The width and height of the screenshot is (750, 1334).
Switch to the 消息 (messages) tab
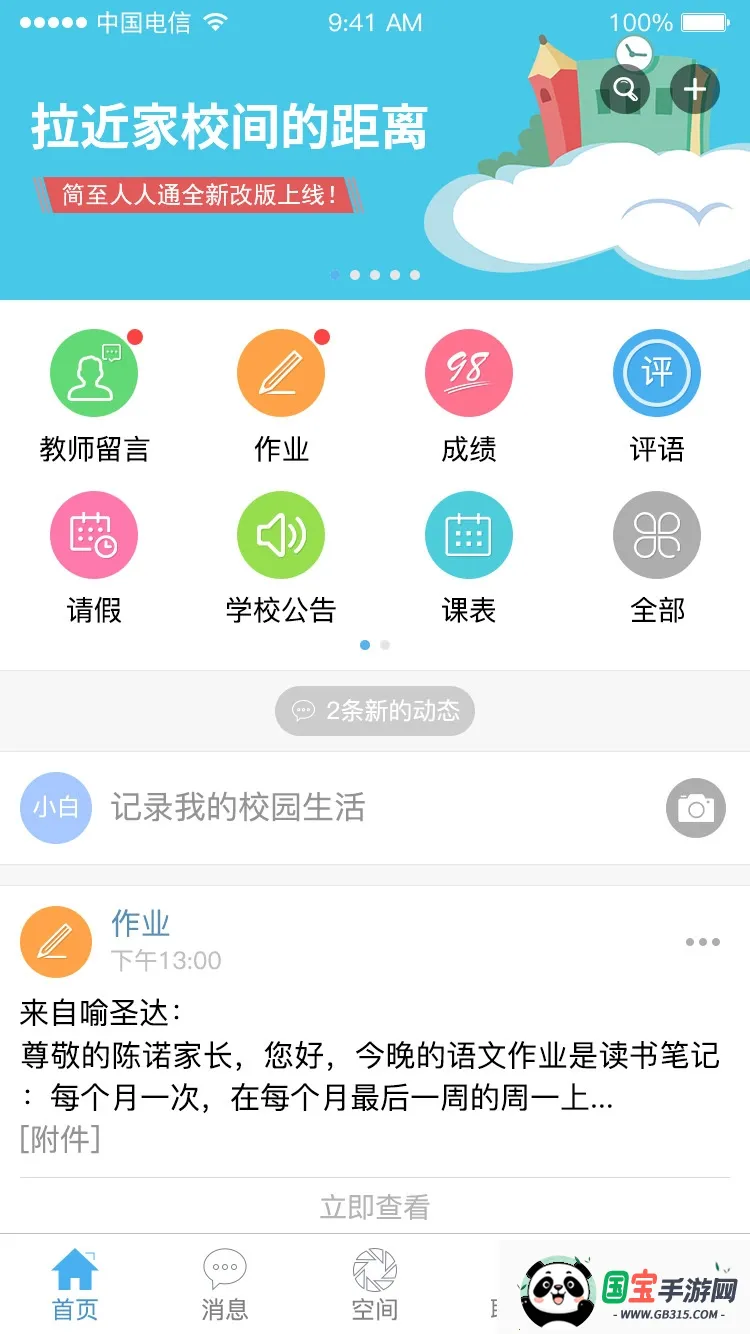[x=223, y=1285]
